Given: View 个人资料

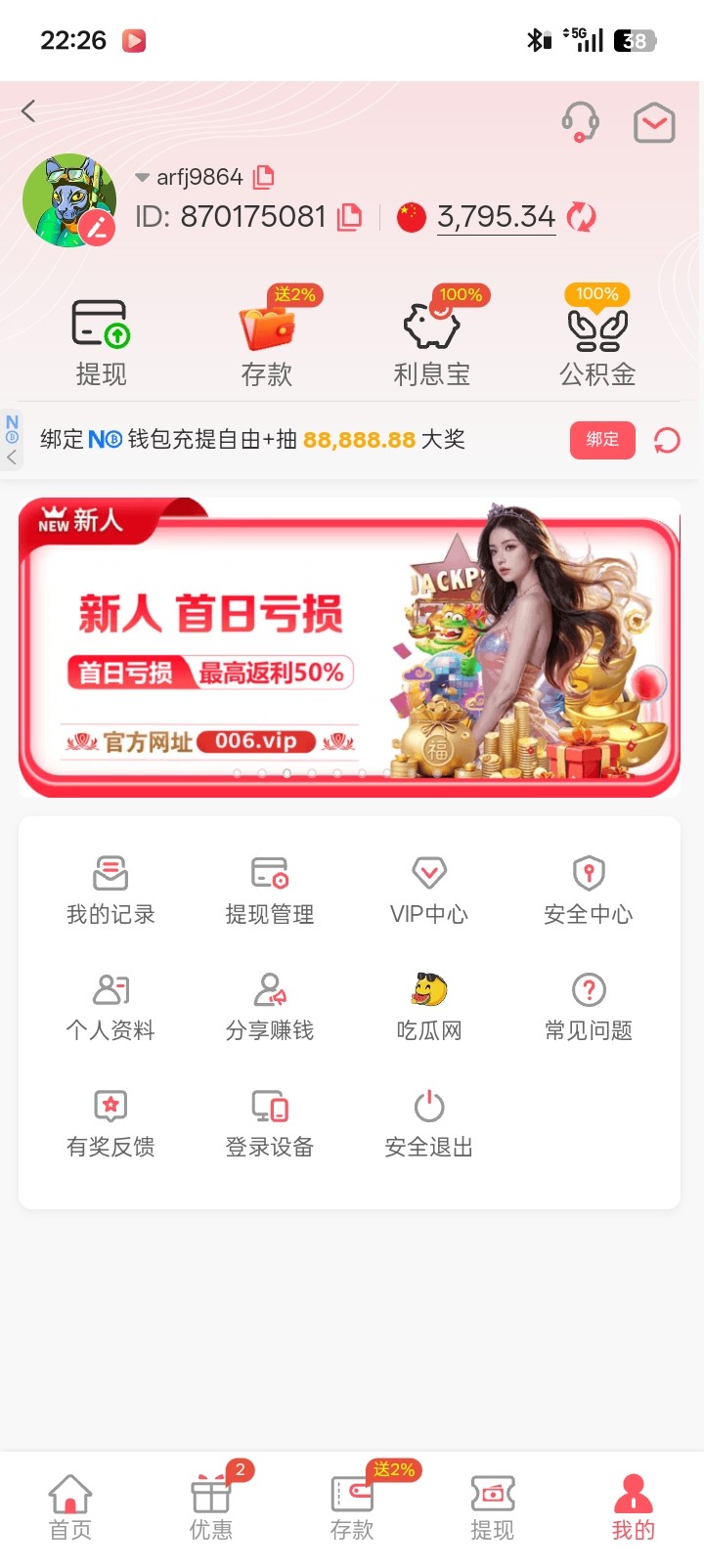Looking at the screenshot, I should pyautogui.click(x=110, y=1007).
